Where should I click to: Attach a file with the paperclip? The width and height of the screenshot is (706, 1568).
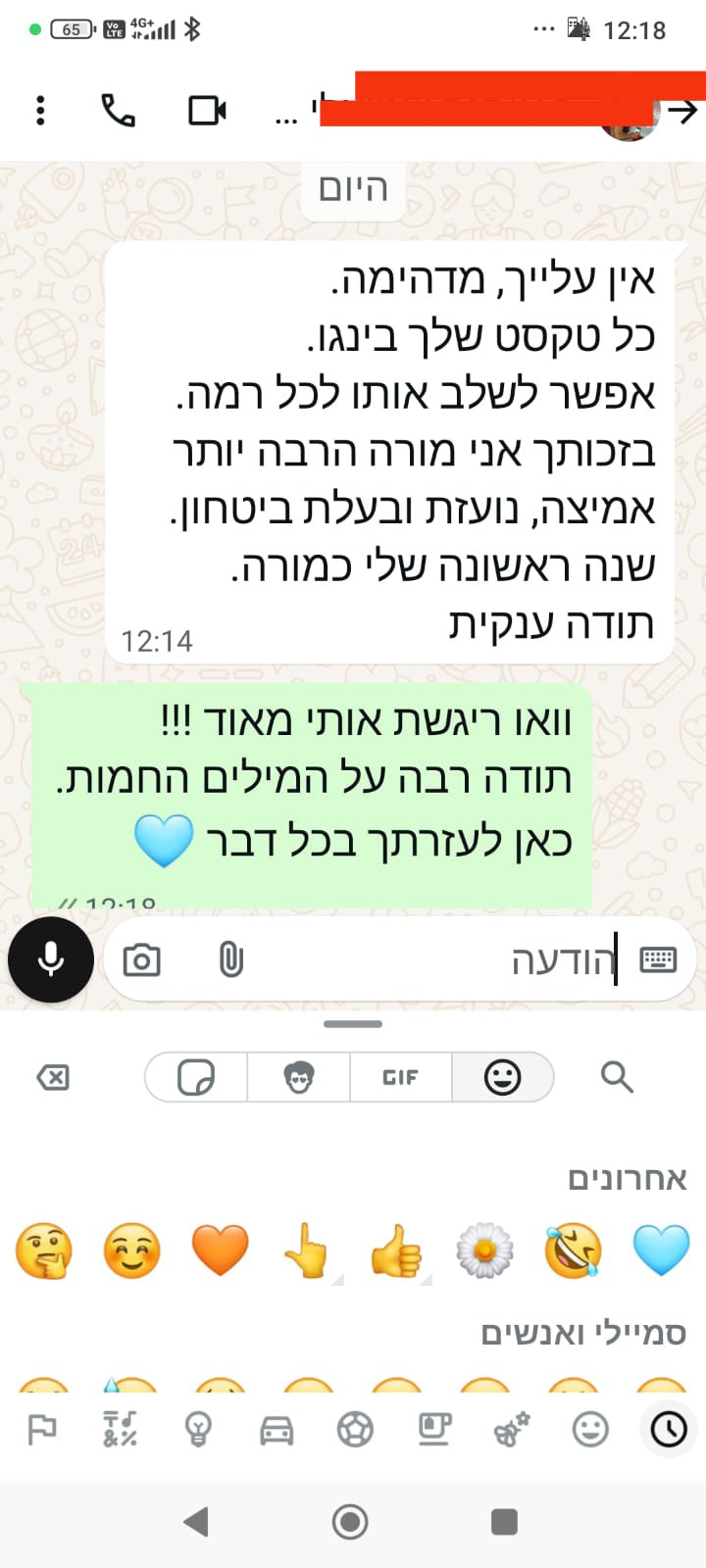tap(231, 960)
